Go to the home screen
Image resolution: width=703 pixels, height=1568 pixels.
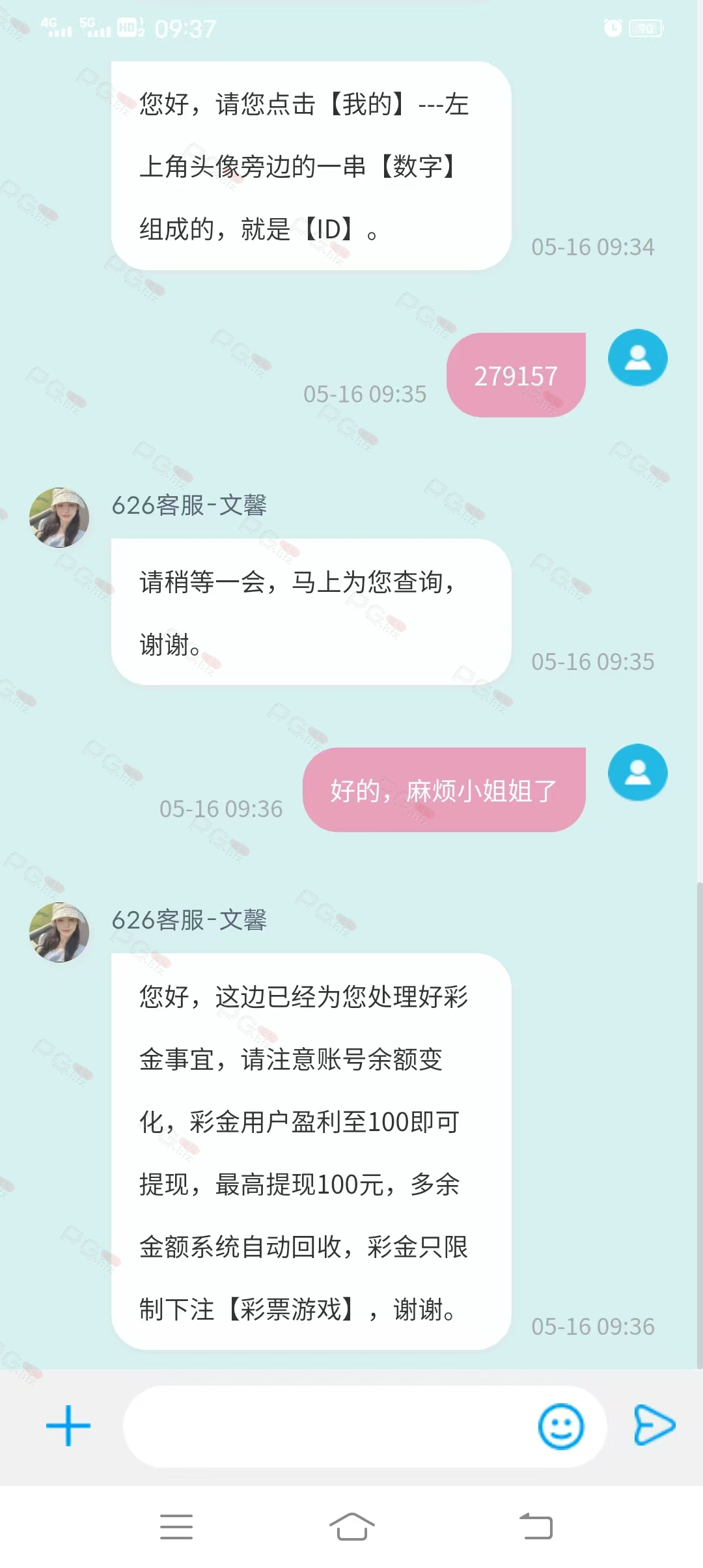(x=352, y=1526)
